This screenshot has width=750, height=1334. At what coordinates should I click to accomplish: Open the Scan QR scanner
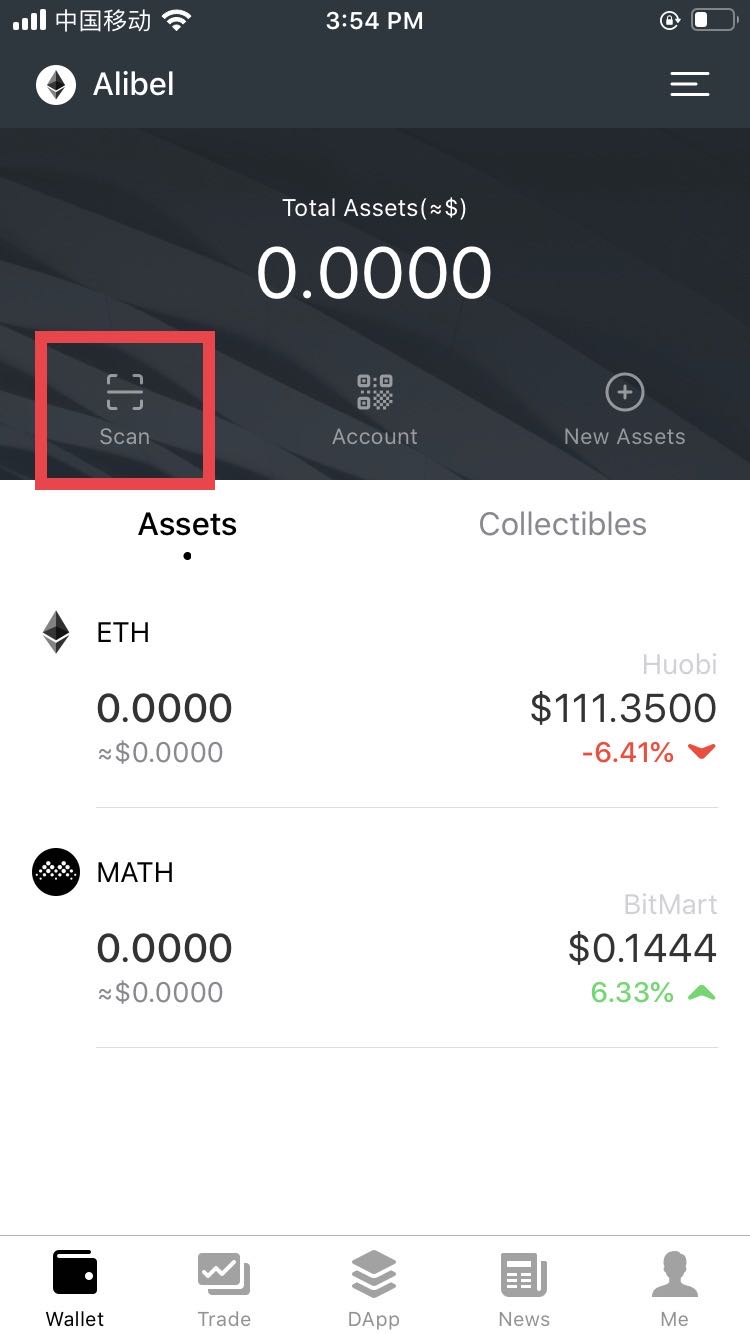(125, 408)
